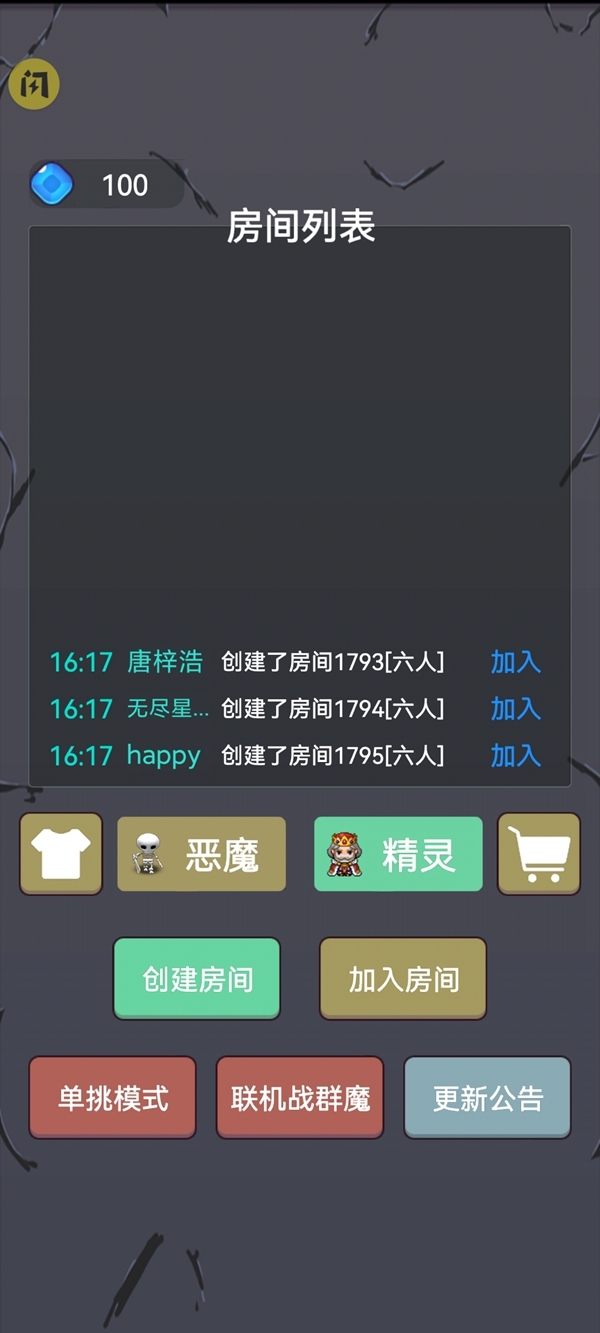
Task: Select the 精灵 elf side
Action: point(398,854)
